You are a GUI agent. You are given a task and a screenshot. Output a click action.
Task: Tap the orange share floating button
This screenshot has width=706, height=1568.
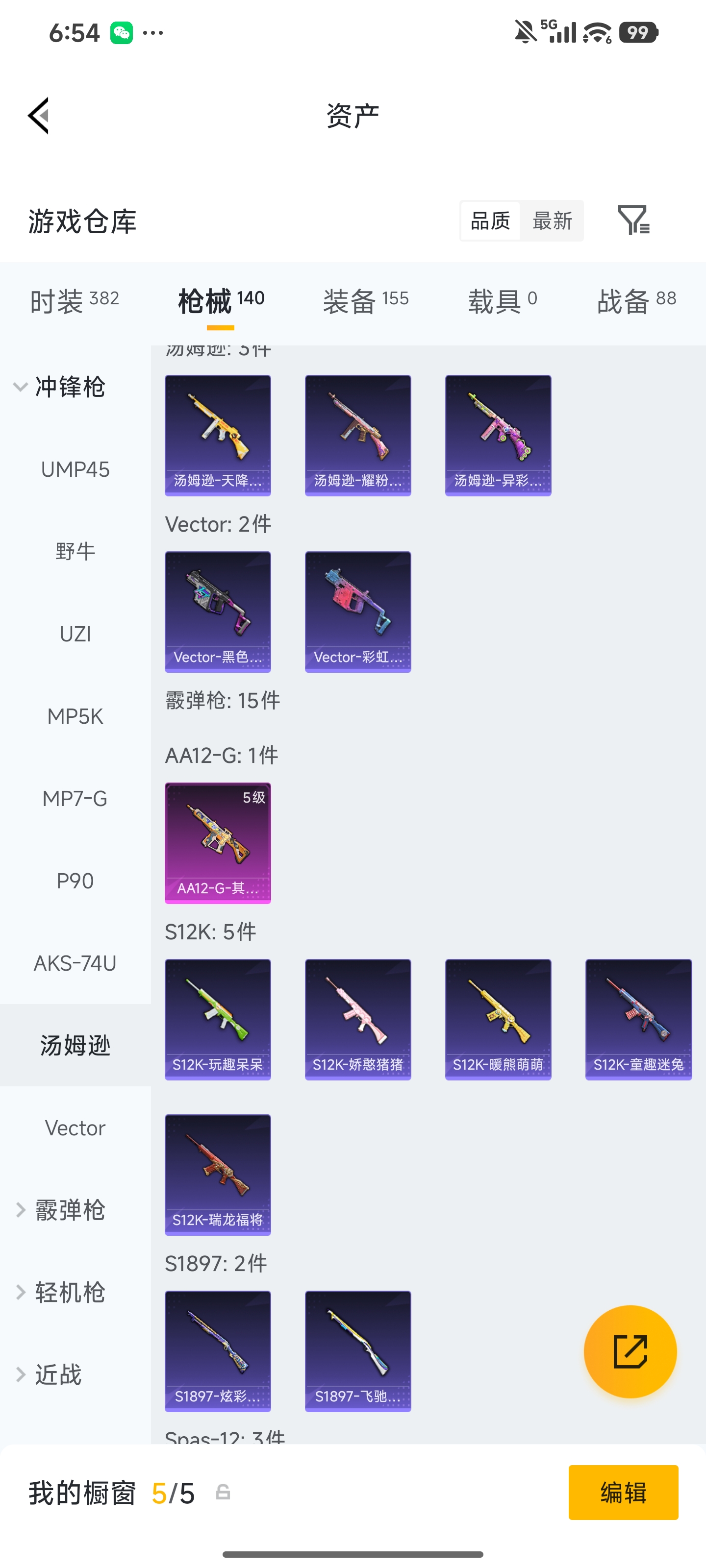630,1351
